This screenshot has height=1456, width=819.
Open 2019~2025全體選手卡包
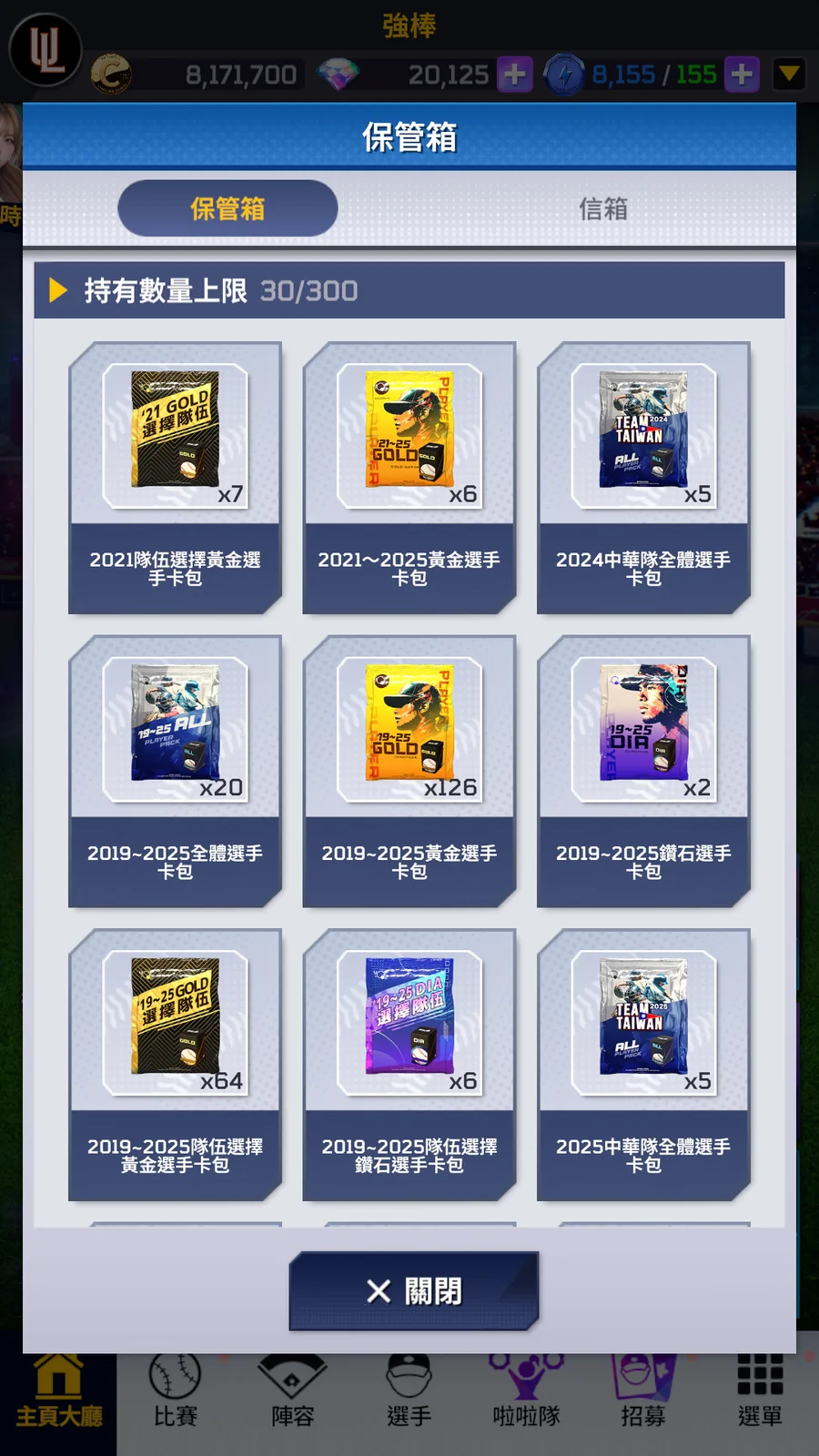(175, 772)
